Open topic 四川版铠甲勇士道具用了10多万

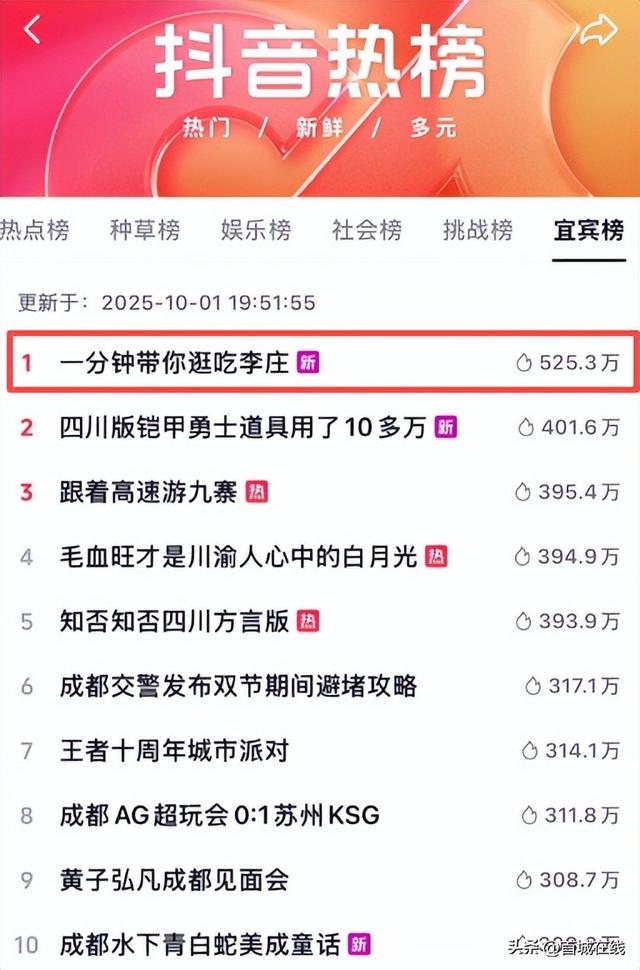243,427
